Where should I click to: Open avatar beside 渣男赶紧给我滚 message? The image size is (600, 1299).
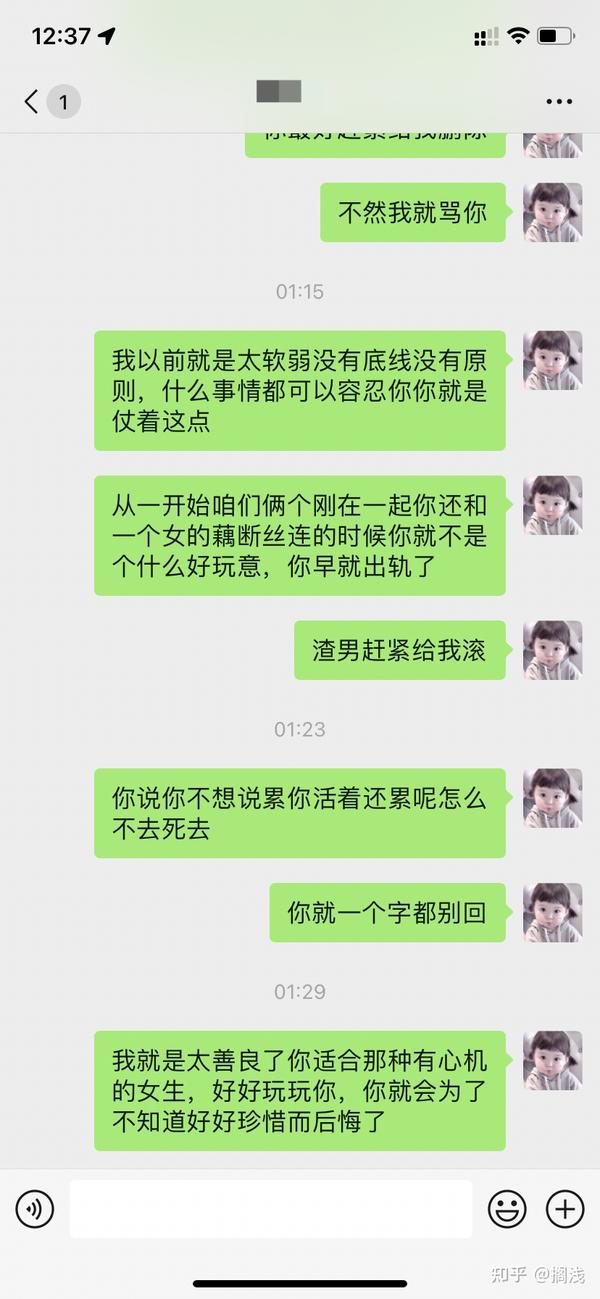pyautogui.click(x=552, y=650)
